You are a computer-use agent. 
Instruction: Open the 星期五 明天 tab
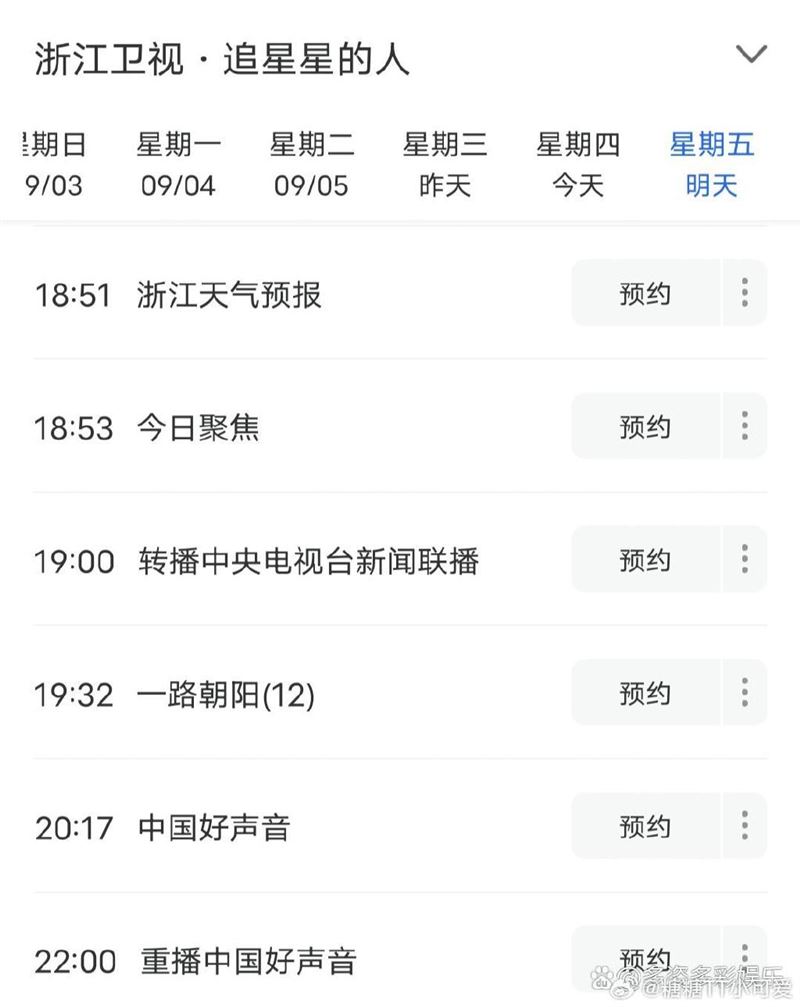(711, 165)
